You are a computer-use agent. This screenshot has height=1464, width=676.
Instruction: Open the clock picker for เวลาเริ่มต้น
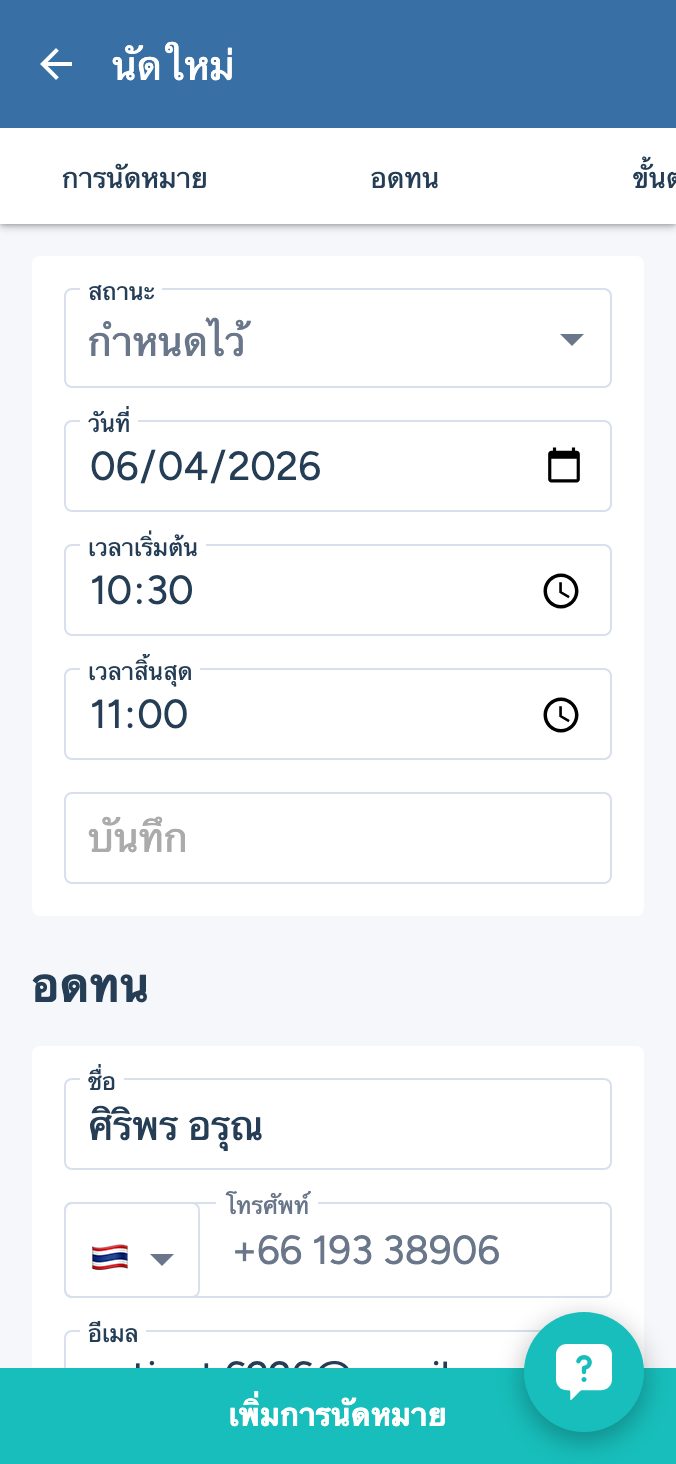click(x=560, y=591)
